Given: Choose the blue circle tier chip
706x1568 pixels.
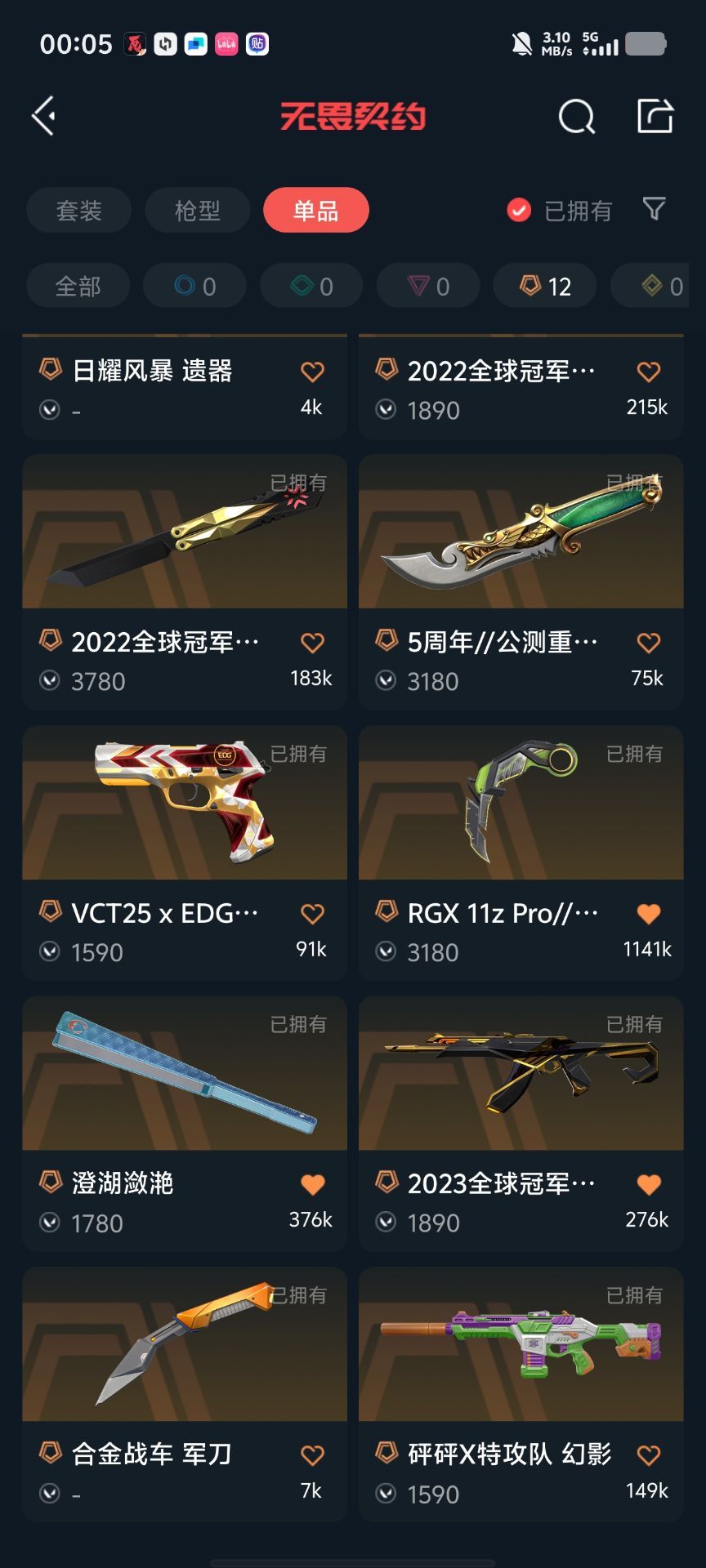Looking at the screenshot, I should coord(195,287).
